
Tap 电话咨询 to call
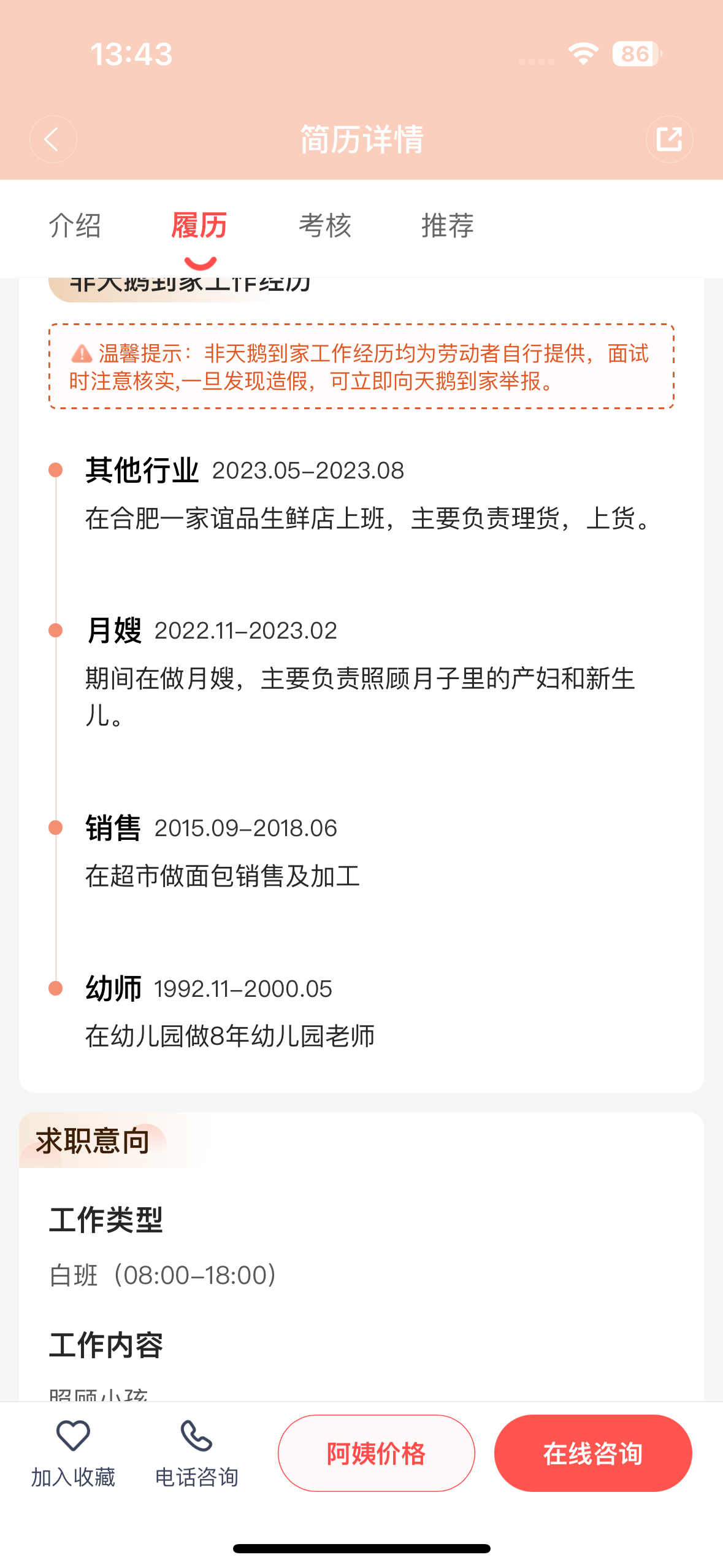pos(196,1453)
